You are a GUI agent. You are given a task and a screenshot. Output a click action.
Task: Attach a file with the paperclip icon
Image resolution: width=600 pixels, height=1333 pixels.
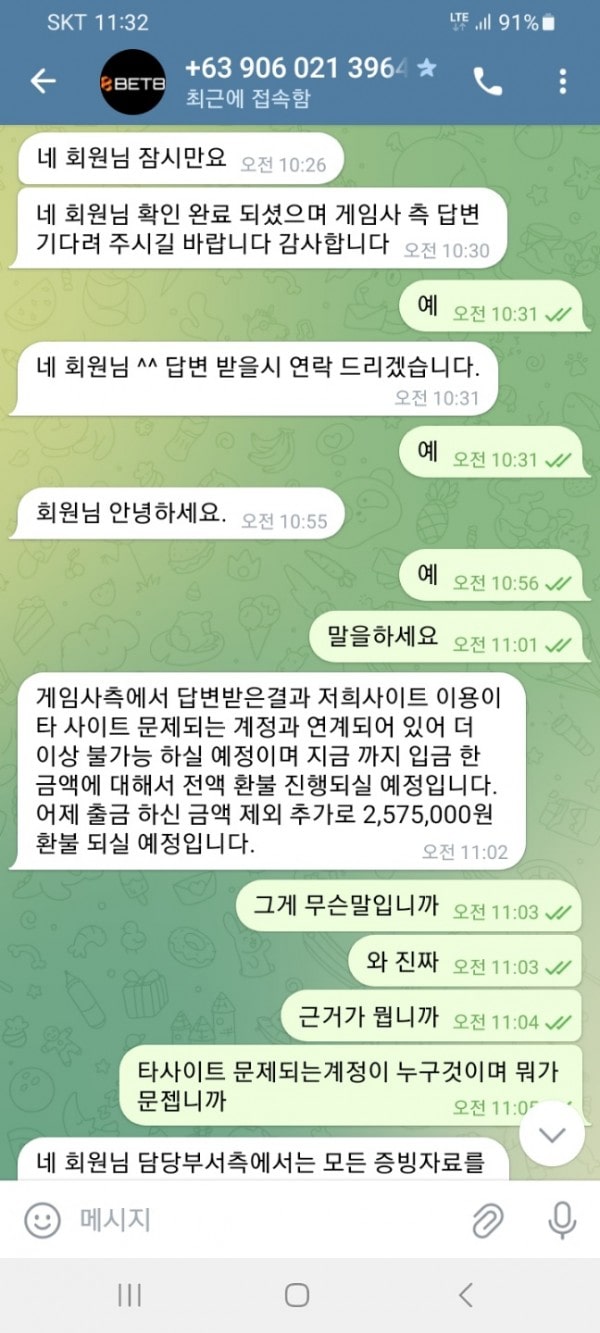(x=487, y=1219)
